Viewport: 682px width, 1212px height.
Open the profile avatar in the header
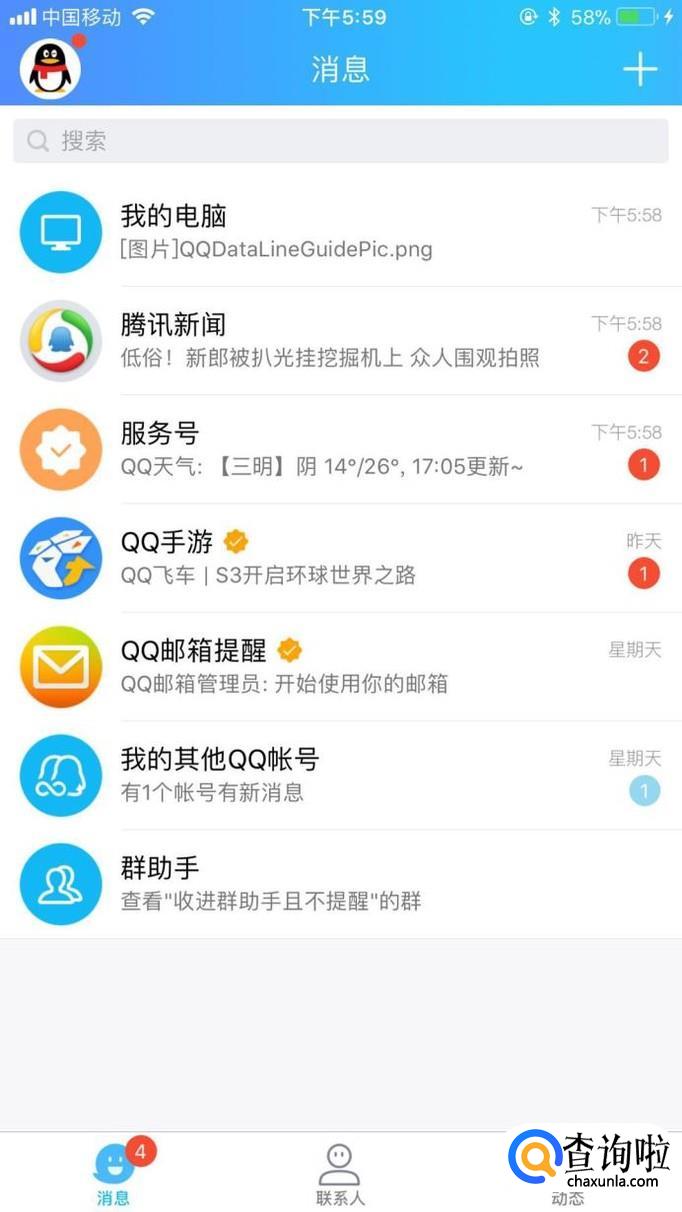[50, 68]
